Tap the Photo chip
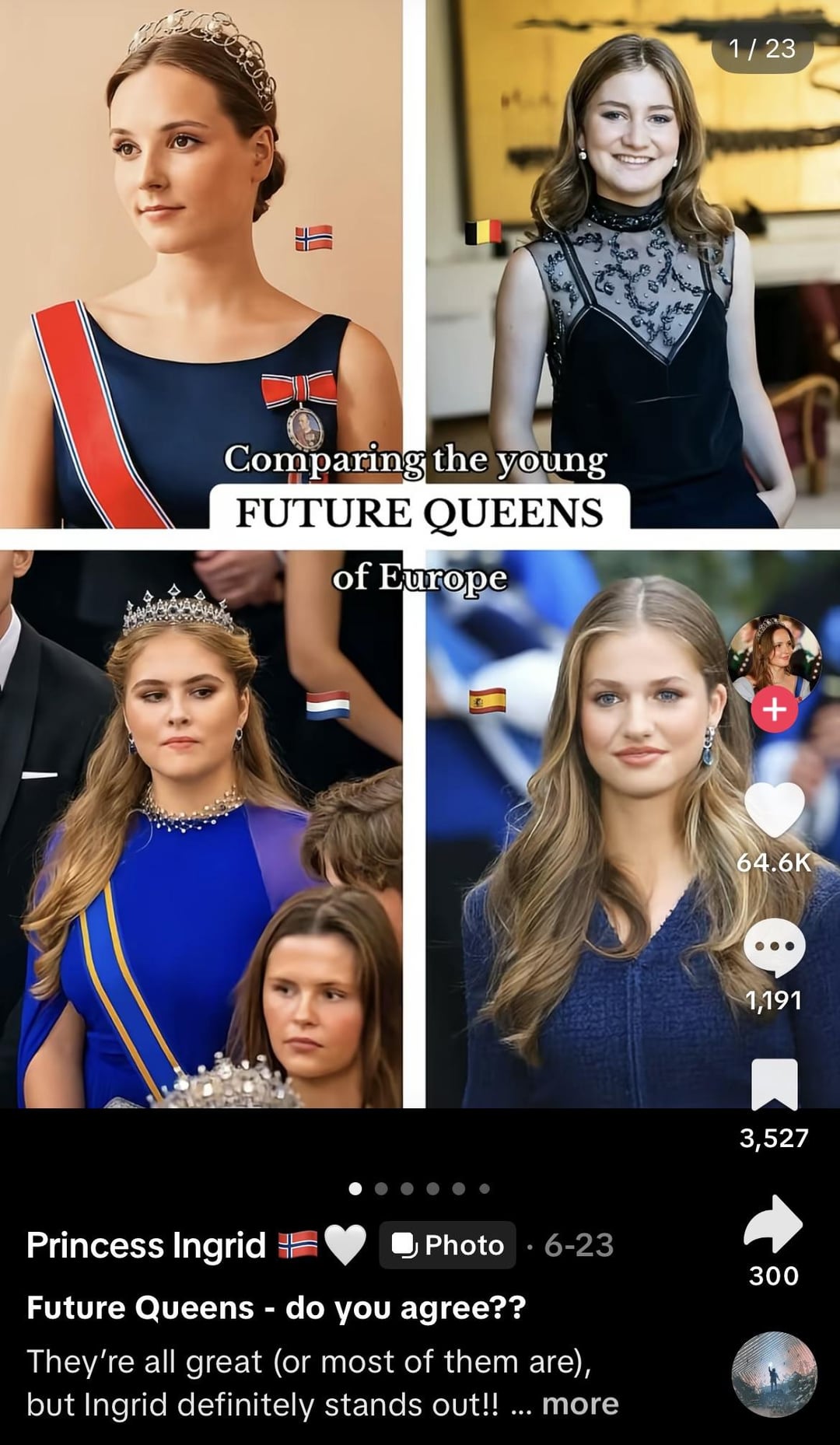840x1445 pixels. 447,1245
